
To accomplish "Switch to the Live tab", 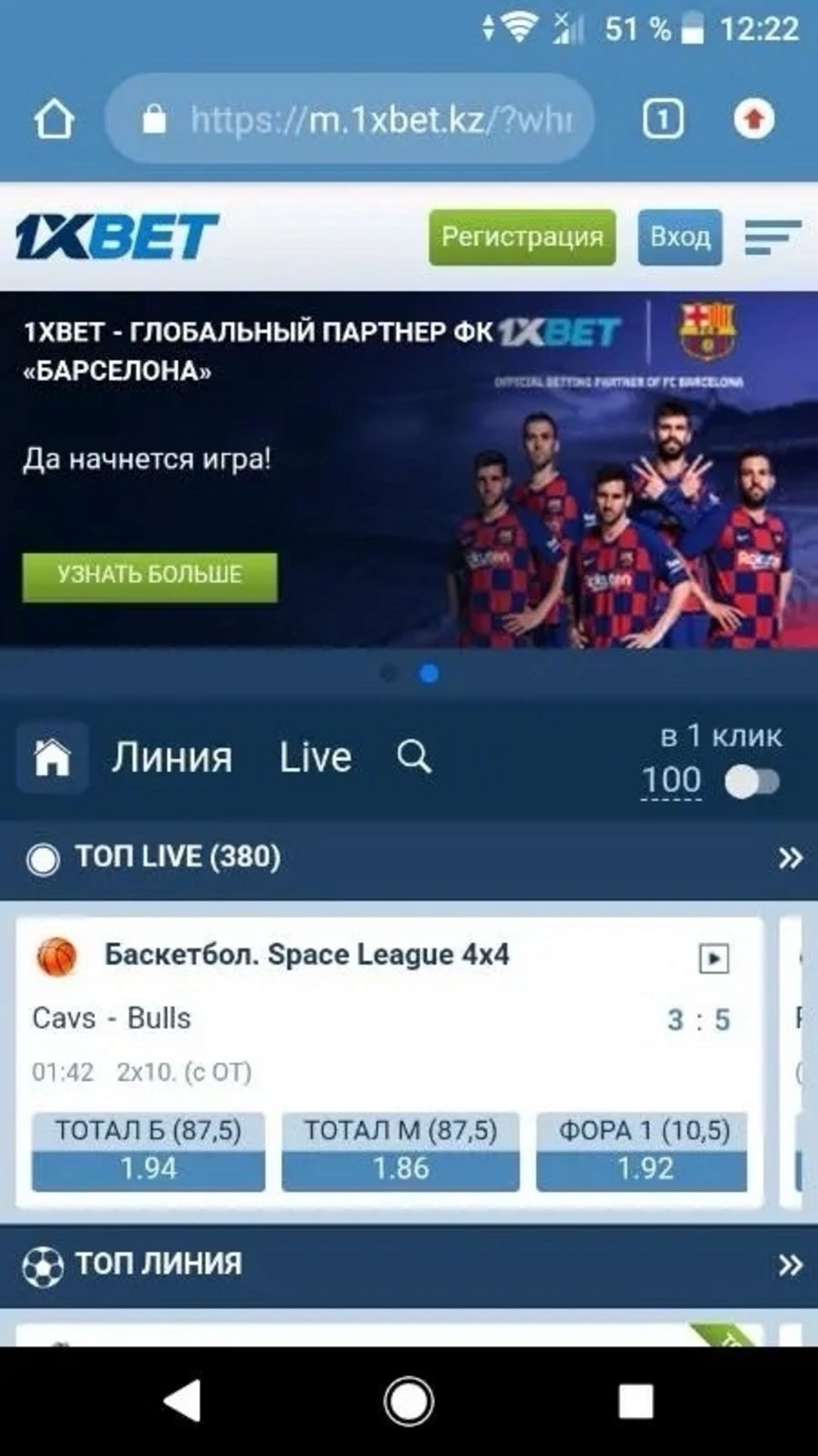I will tap(315, 757).
